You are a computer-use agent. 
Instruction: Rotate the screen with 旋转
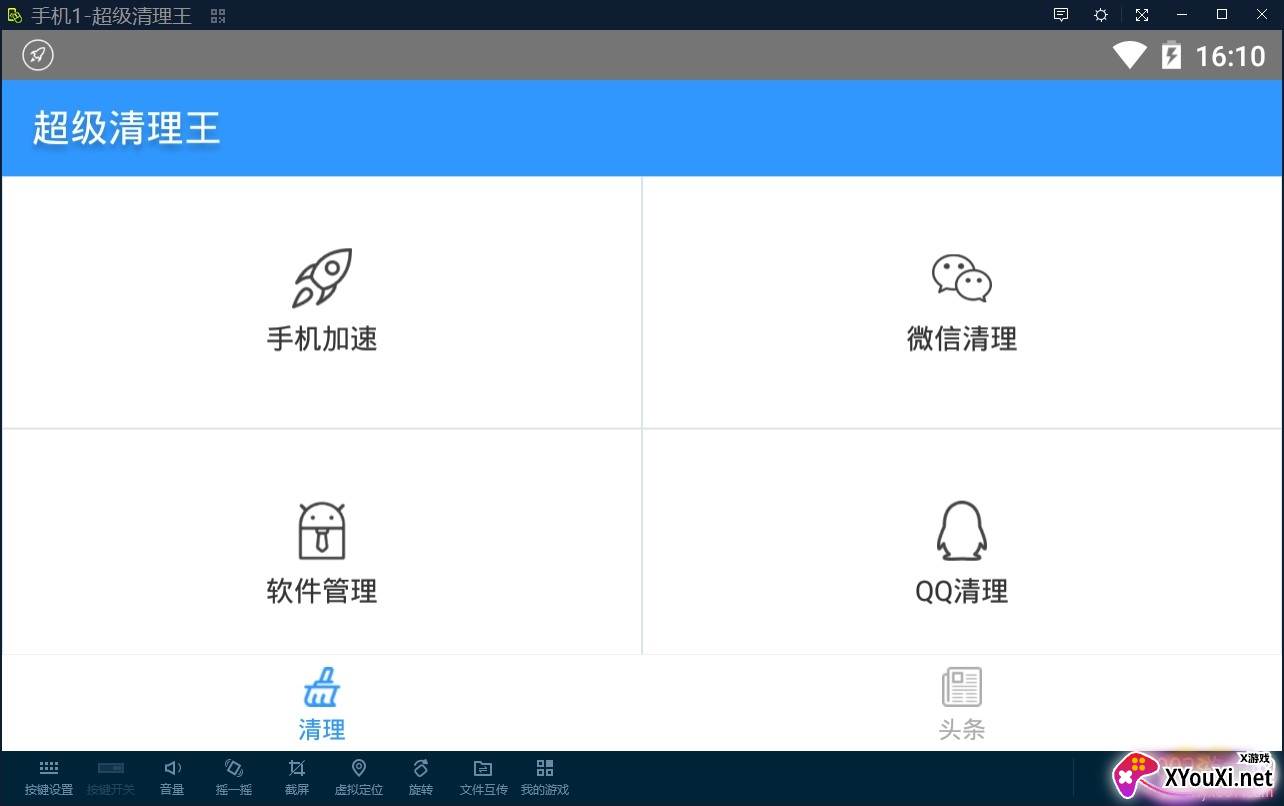pyautogui.click(x=421, y=777)
